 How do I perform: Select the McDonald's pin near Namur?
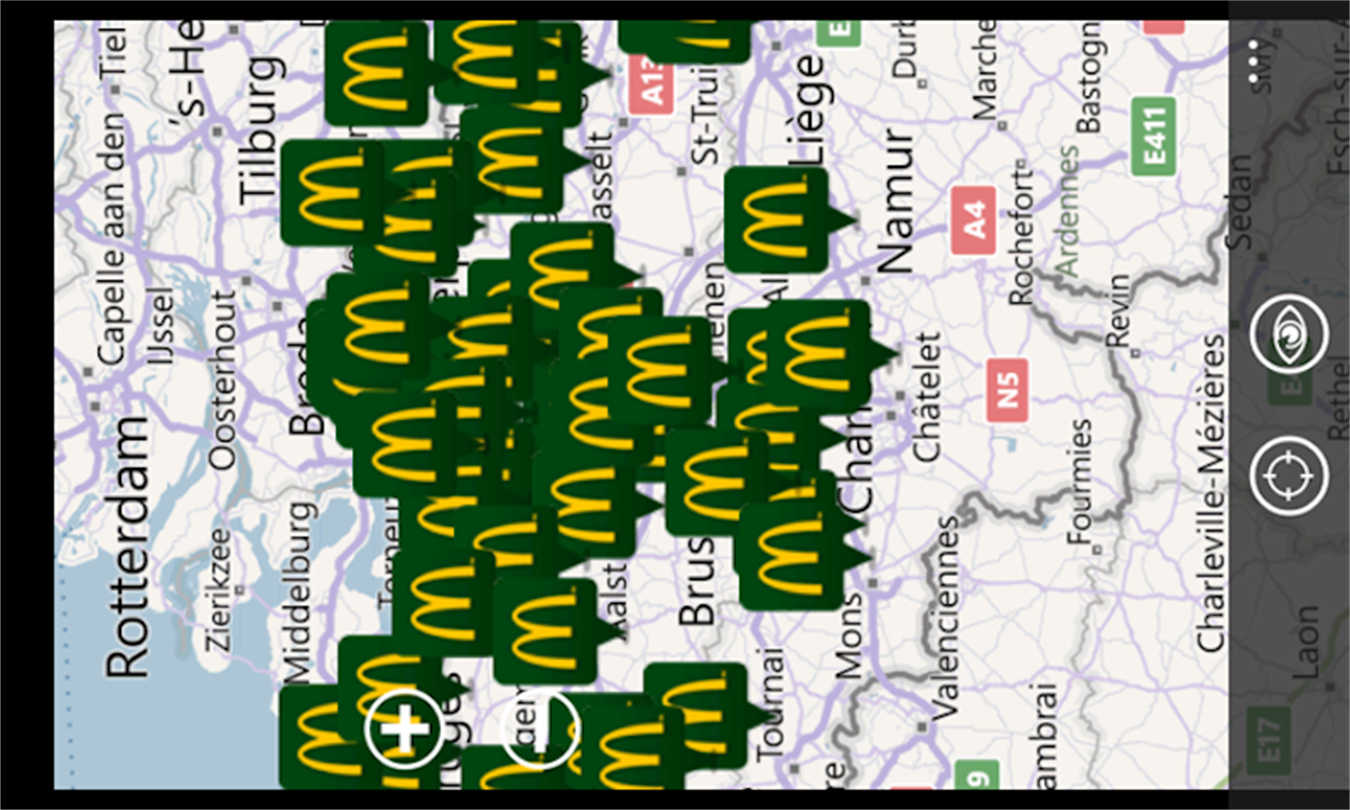(x=776, y=220)
